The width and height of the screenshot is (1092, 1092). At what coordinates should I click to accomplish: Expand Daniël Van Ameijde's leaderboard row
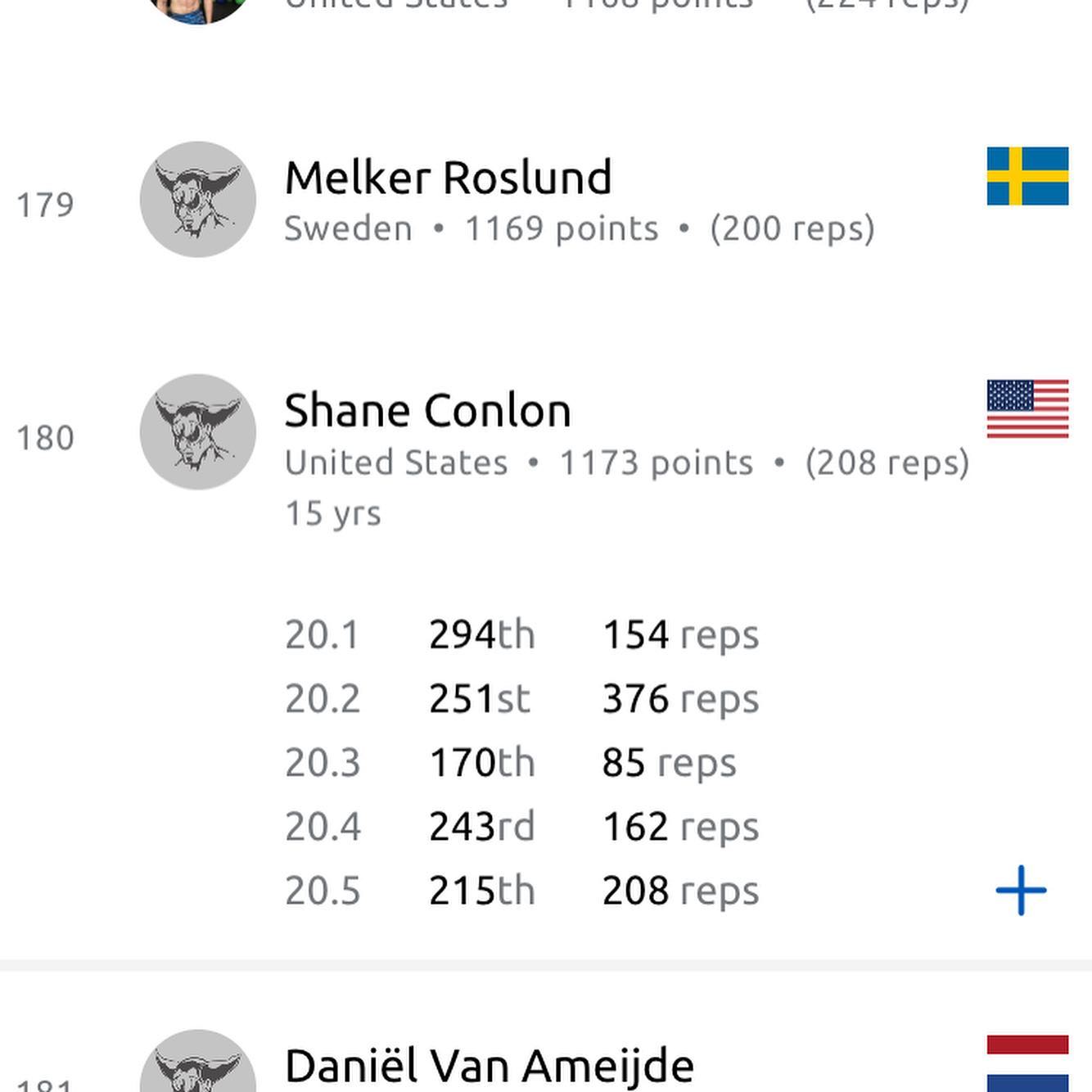(x=489, y=1064)
